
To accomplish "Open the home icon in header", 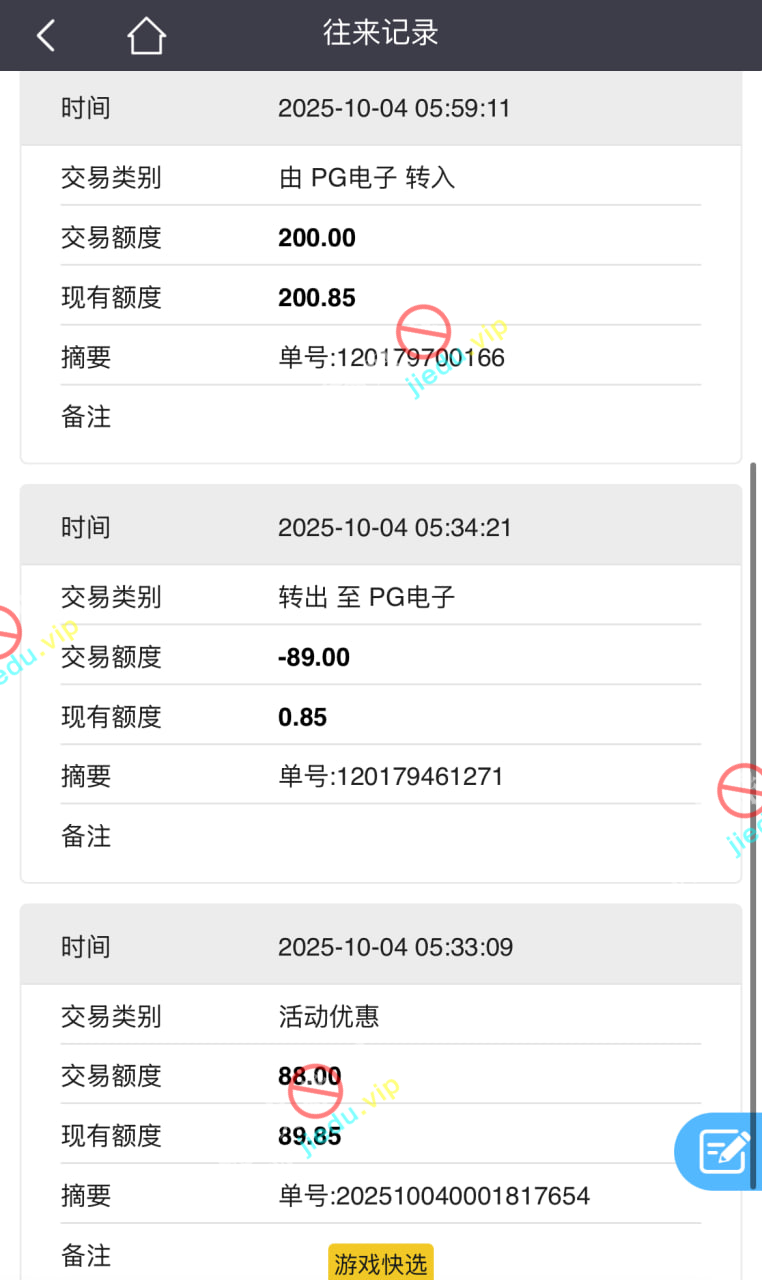I will [x=146, y=36].
